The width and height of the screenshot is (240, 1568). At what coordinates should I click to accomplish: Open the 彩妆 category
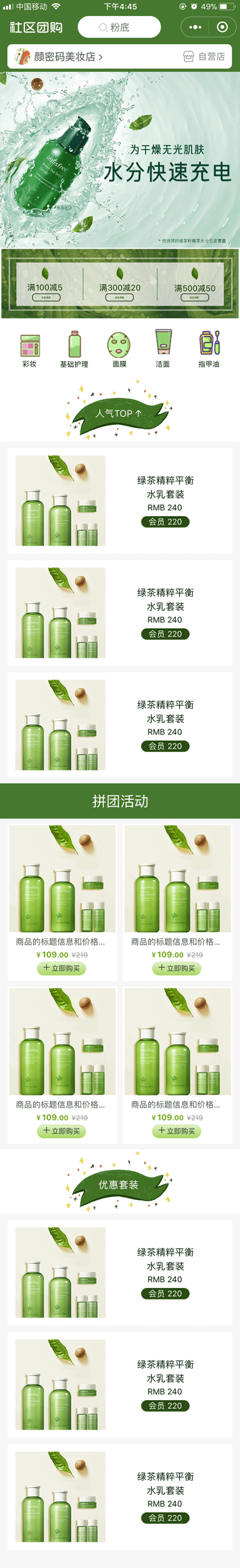click(29, 350)
